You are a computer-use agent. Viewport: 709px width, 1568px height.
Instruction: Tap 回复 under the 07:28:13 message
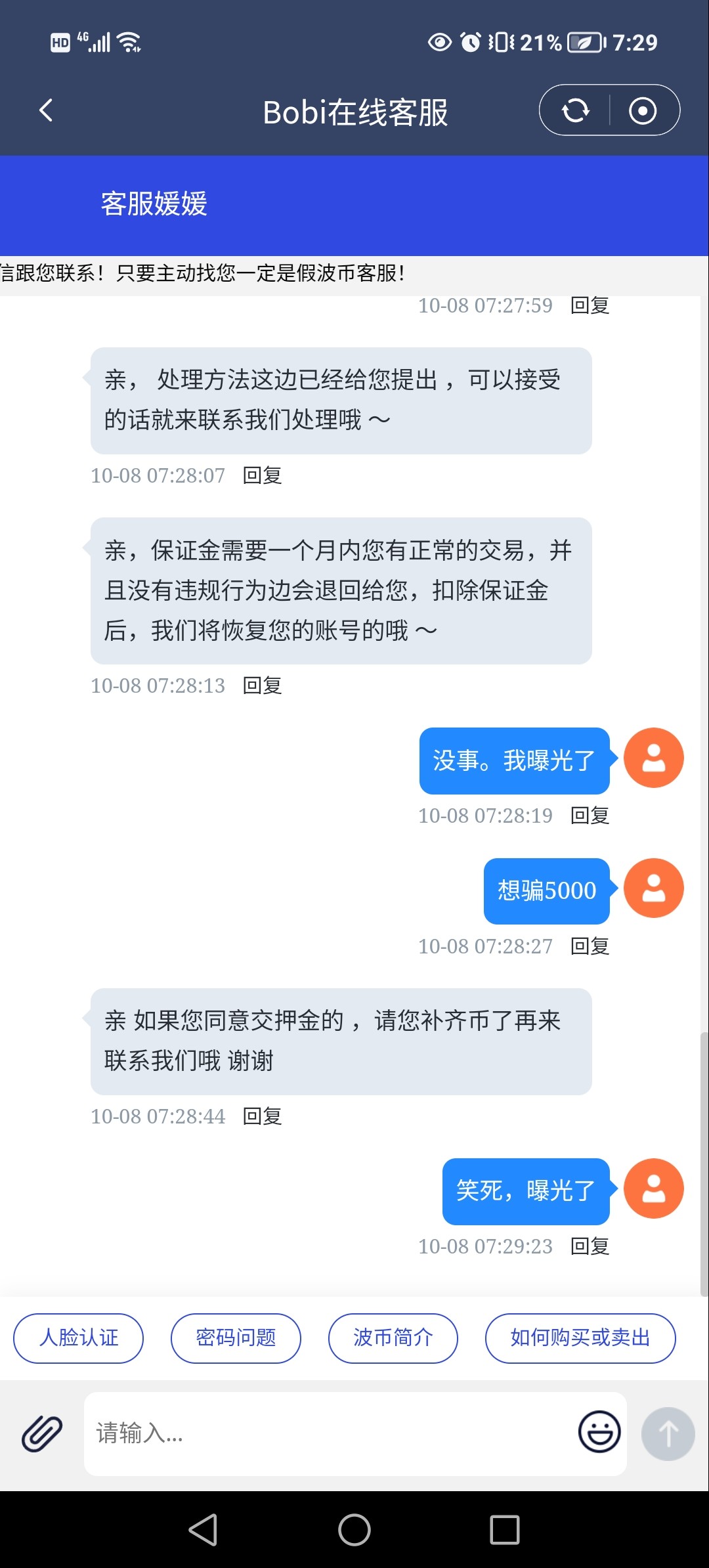click(x=262, y=686)
